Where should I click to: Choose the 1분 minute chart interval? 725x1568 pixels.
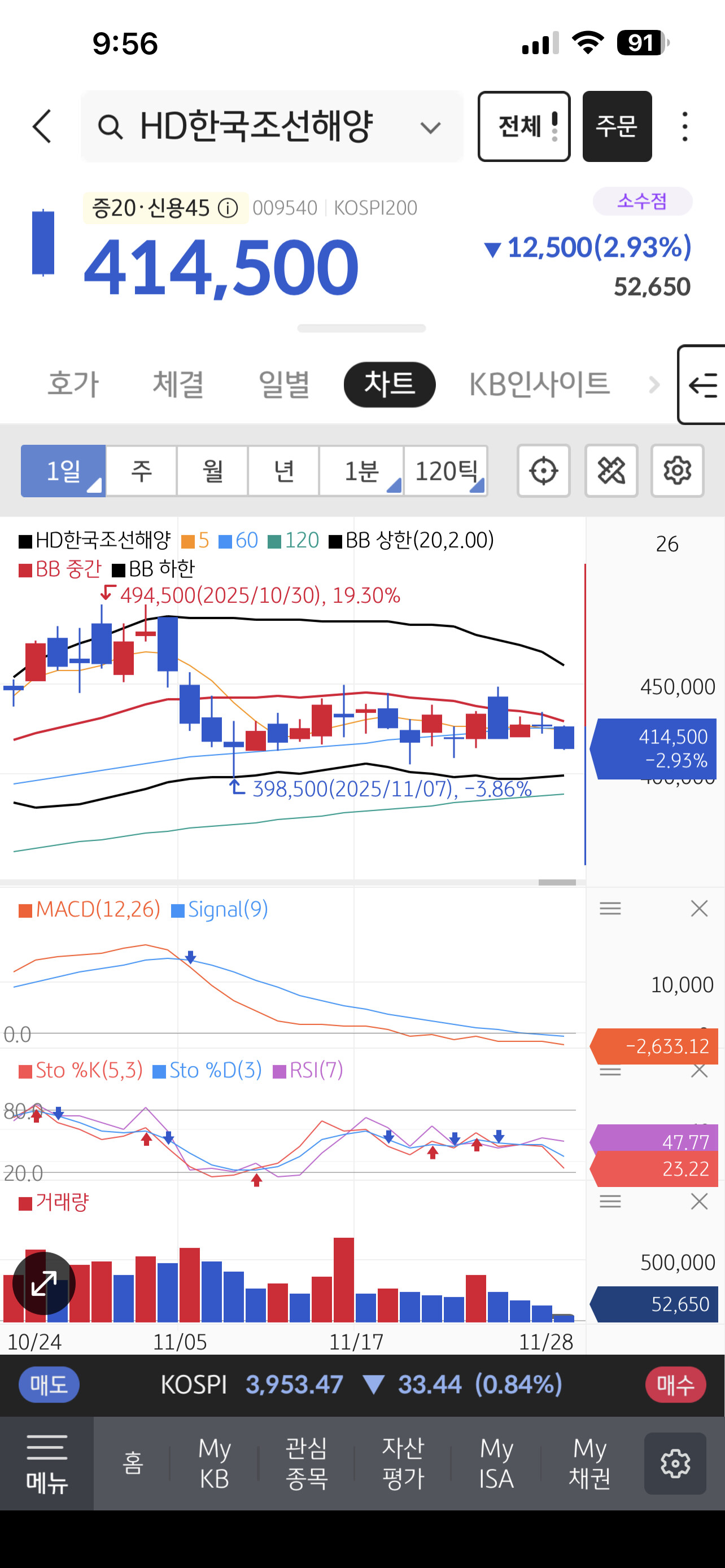[x=361, y=471]
